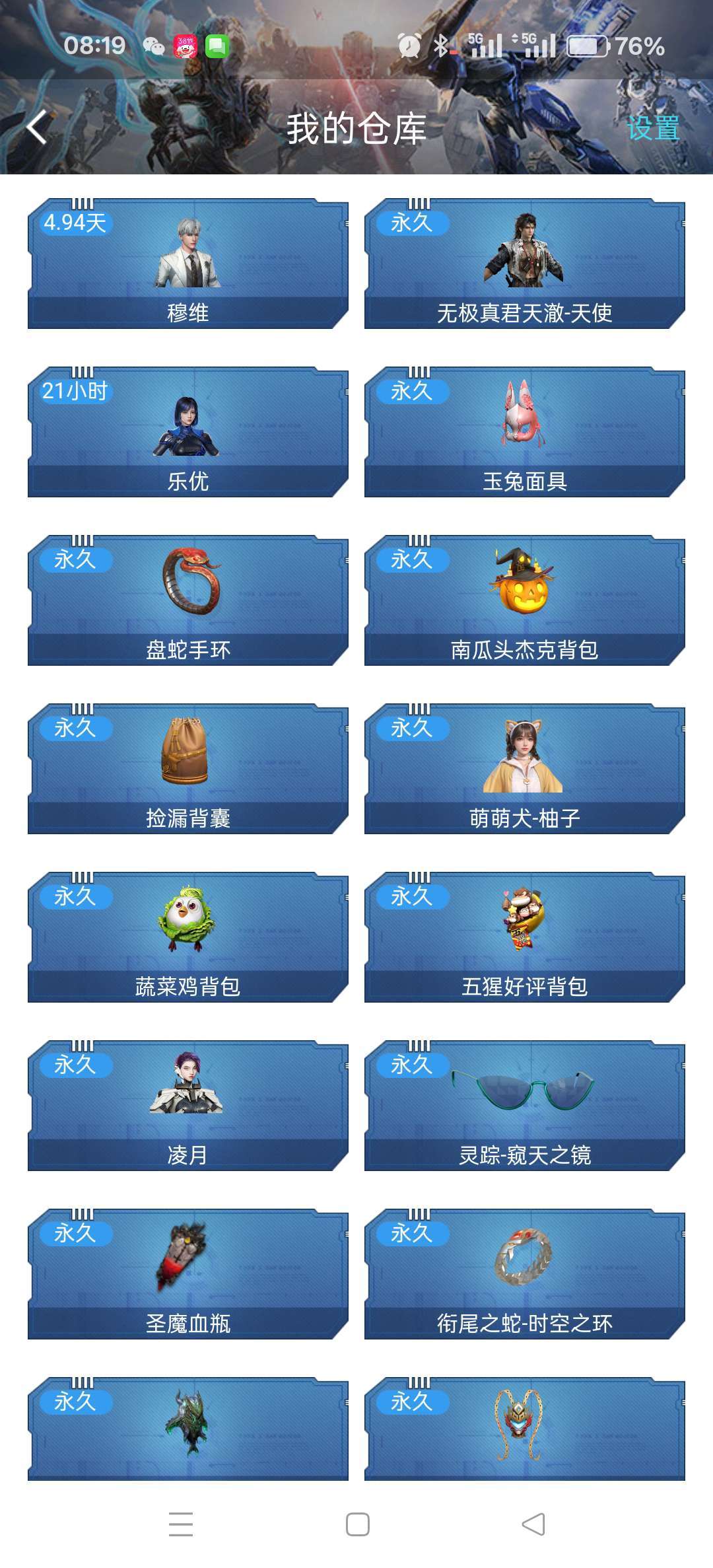Select the 无极真君天澈-天使 skin card
Screen dimensions: 713x1568
click(525, 264)
